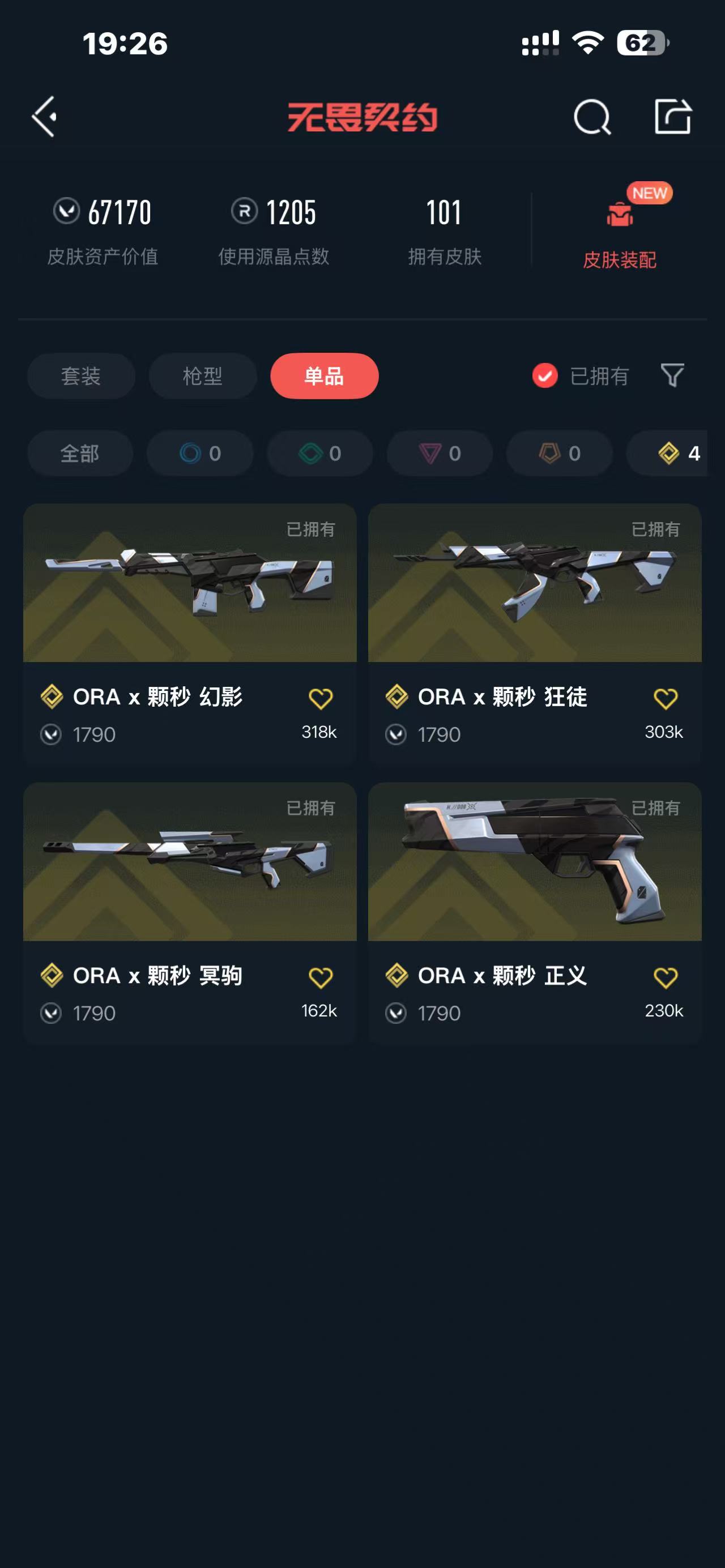
Task: Open the ORA x 颗秒 狂徒 skin card
Action: tap(535, 583)
